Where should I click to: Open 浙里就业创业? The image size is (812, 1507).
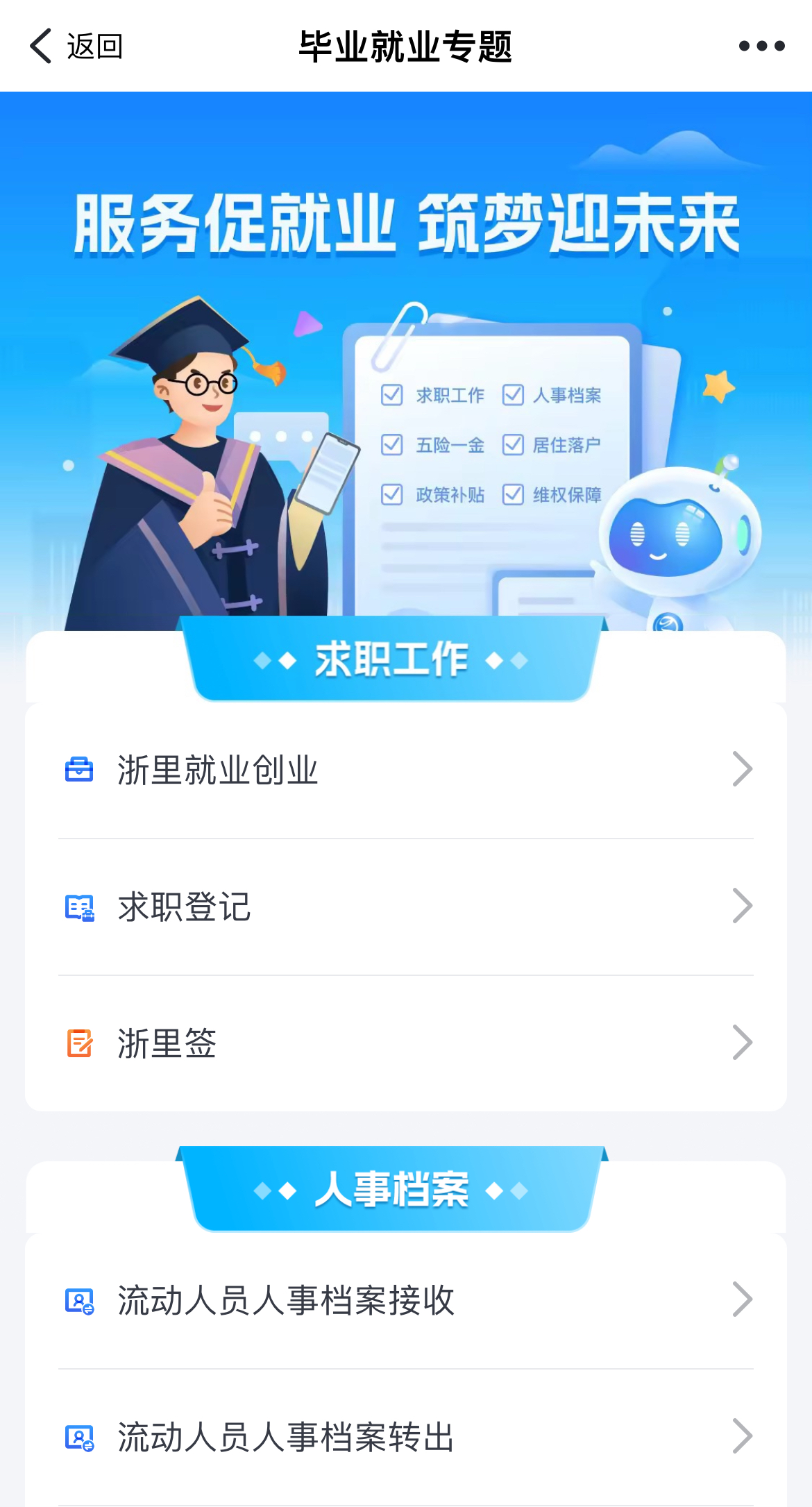tap(406, 770)
